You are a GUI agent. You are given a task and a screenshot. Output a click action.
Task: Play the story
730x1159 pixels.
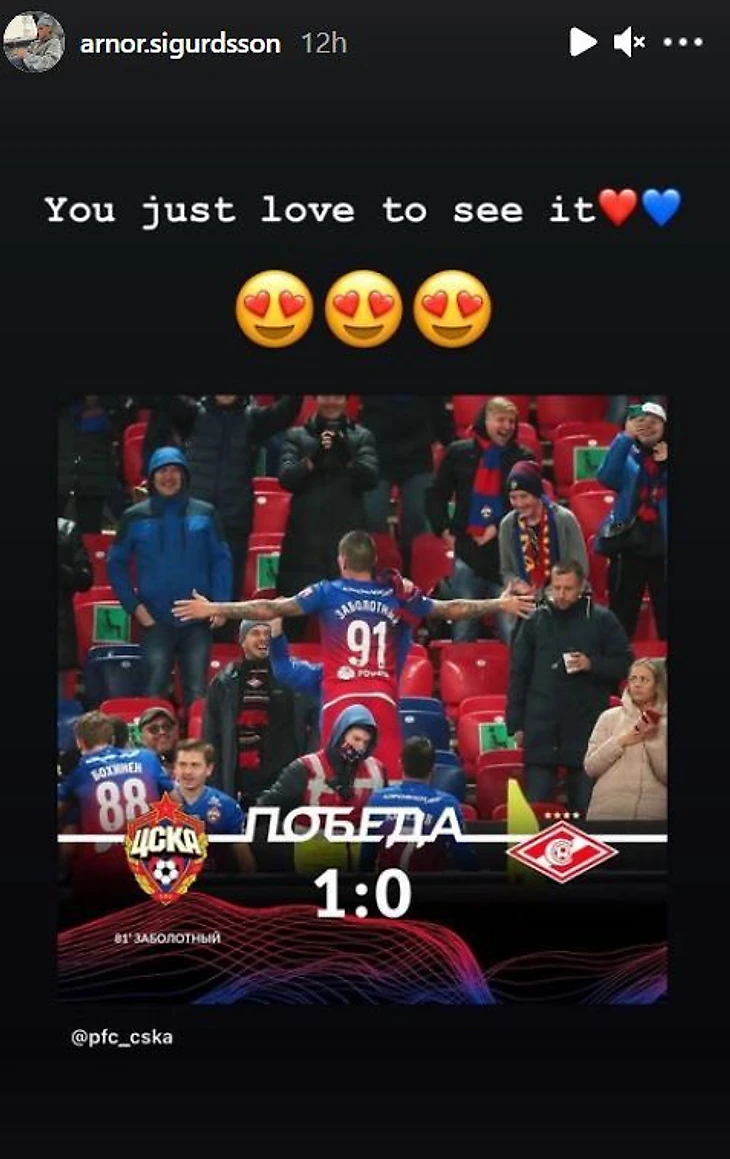[x=582, y=42]
